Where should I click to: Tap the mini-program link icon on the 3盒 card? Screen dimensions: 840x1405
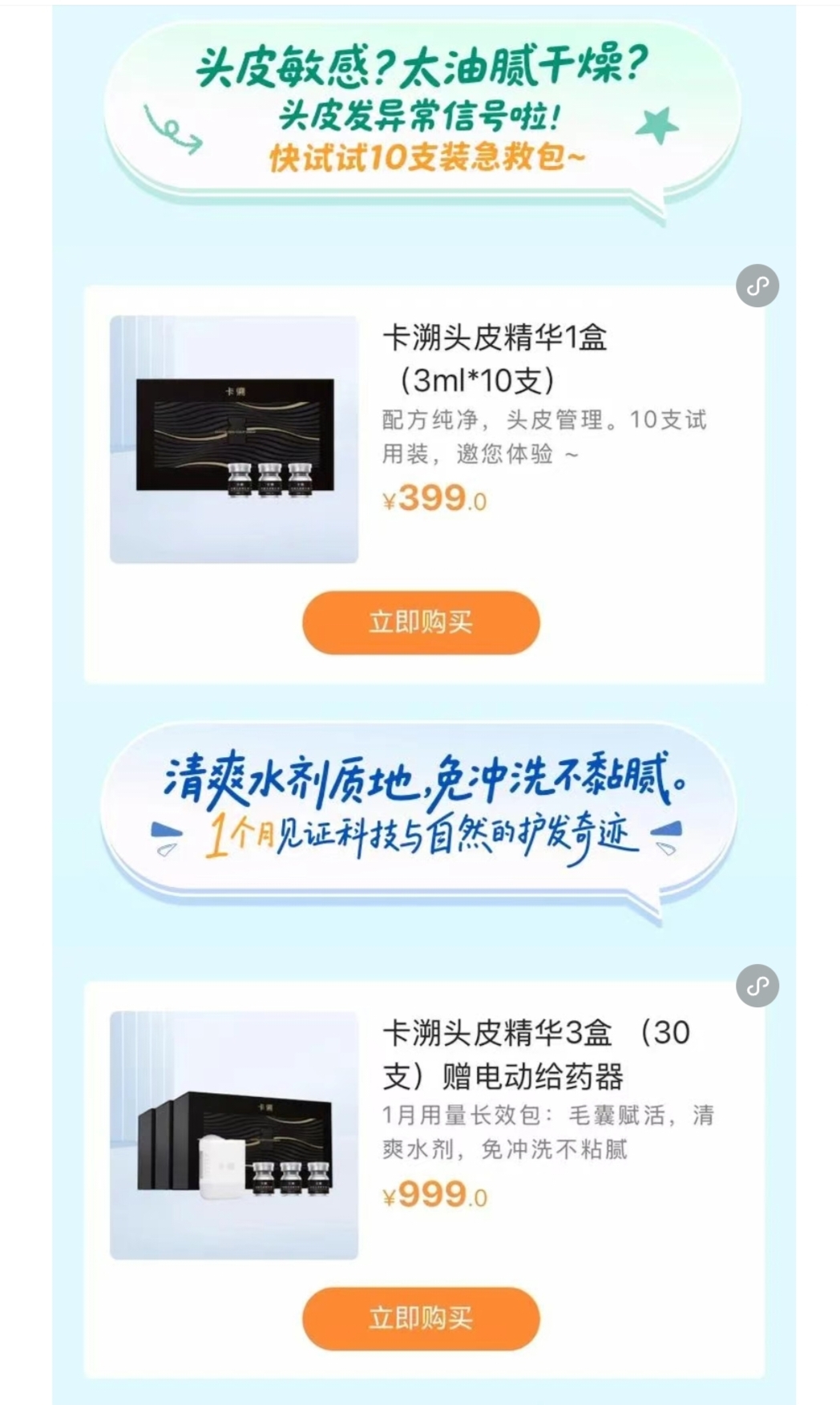point(757,986)
